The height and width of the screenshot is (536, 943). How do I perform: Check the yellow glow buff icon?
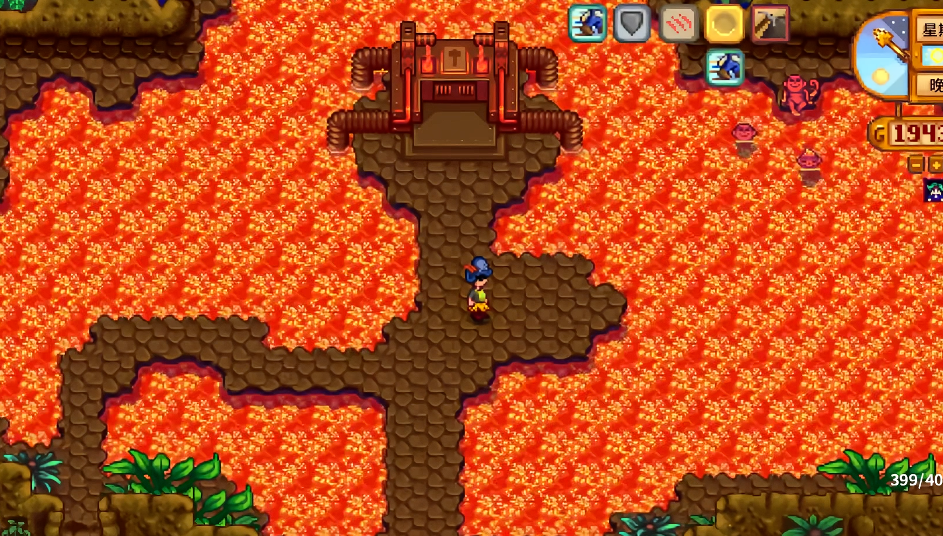[x=723, y=23]
